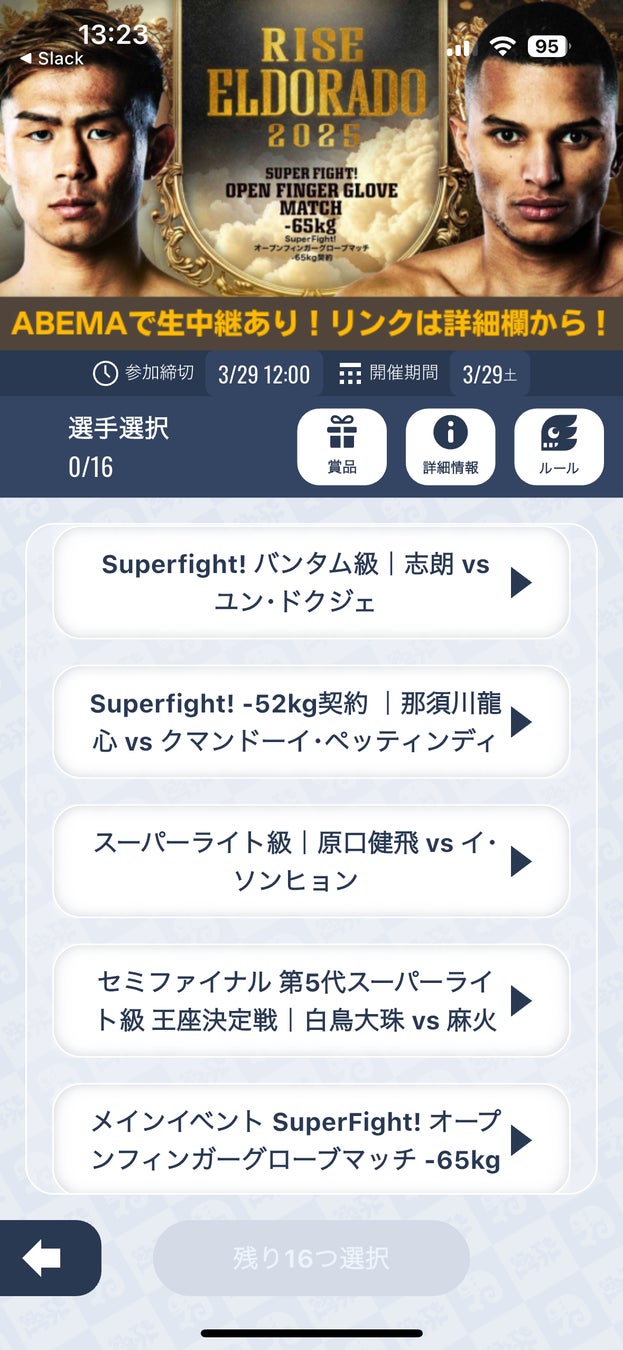The width and height of the screenshot is (623, 1350).
Task: Tap the 残り16つ選択 confirm button
Action: (x=311, y=1258)
